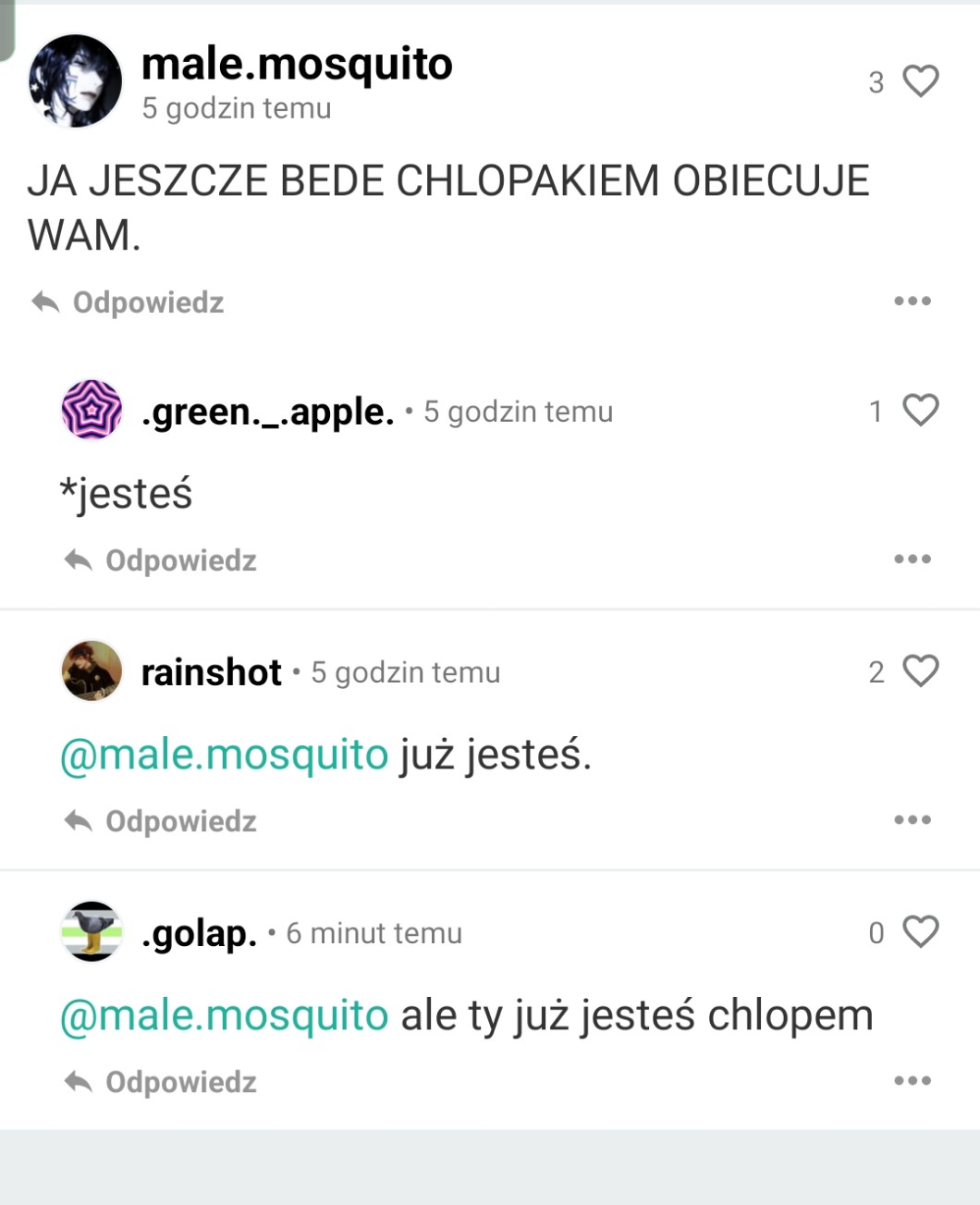This screenshot has width=980, height=1205.
Task: Like male.mosquito's comment
Action: pyautogui.click(x=920, y=81)
